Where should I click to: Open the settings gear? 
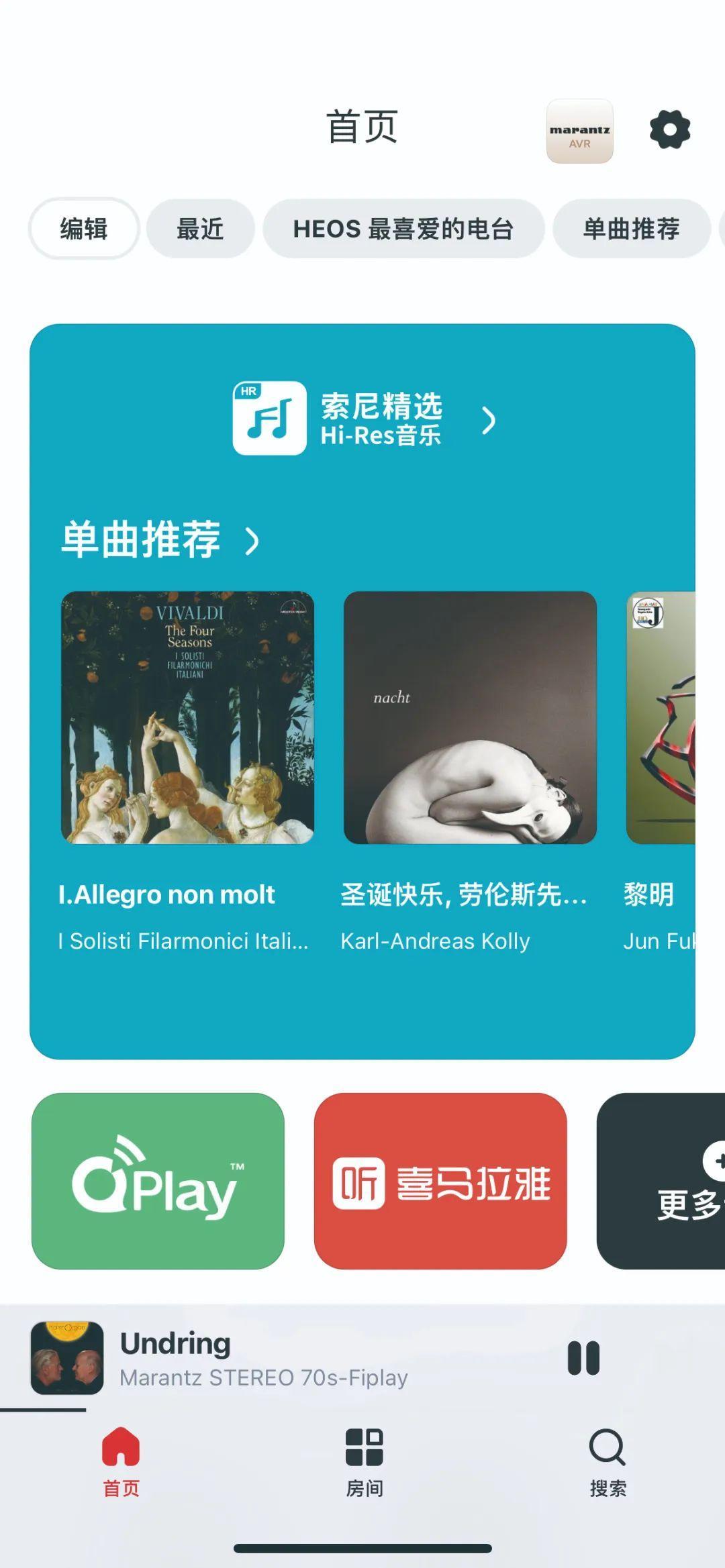669,130
